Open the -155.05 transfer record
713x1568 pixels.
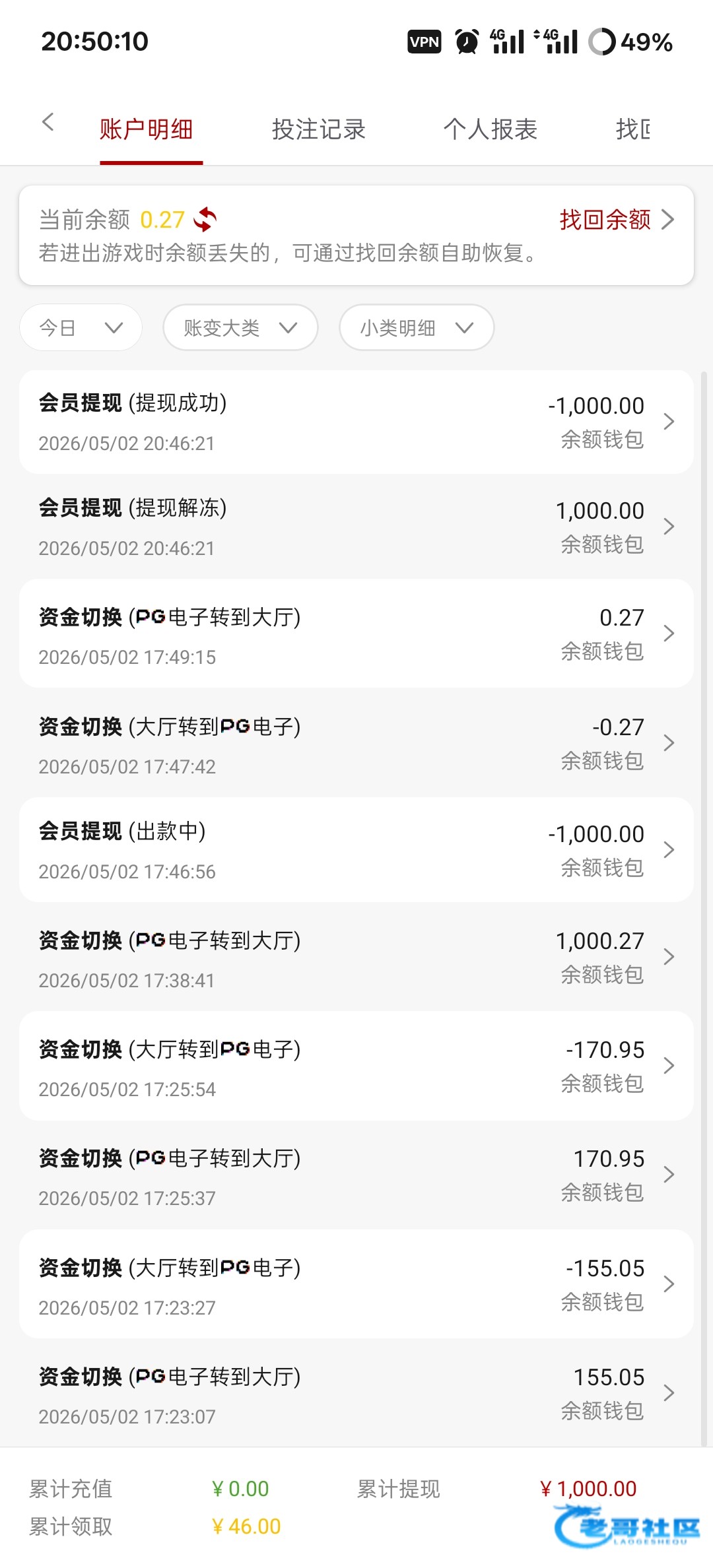coord(356,1284)
